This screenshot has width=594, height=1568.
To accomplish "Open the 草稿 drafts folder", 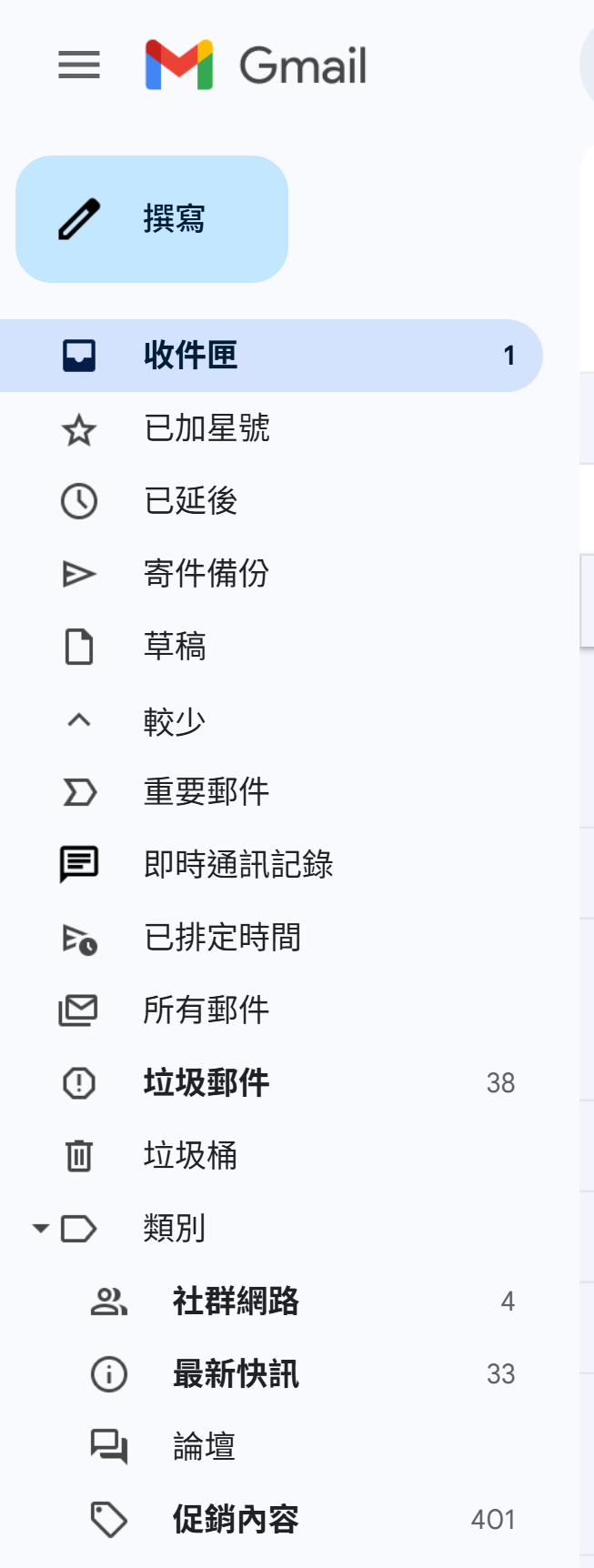I will tap(175, 647).
